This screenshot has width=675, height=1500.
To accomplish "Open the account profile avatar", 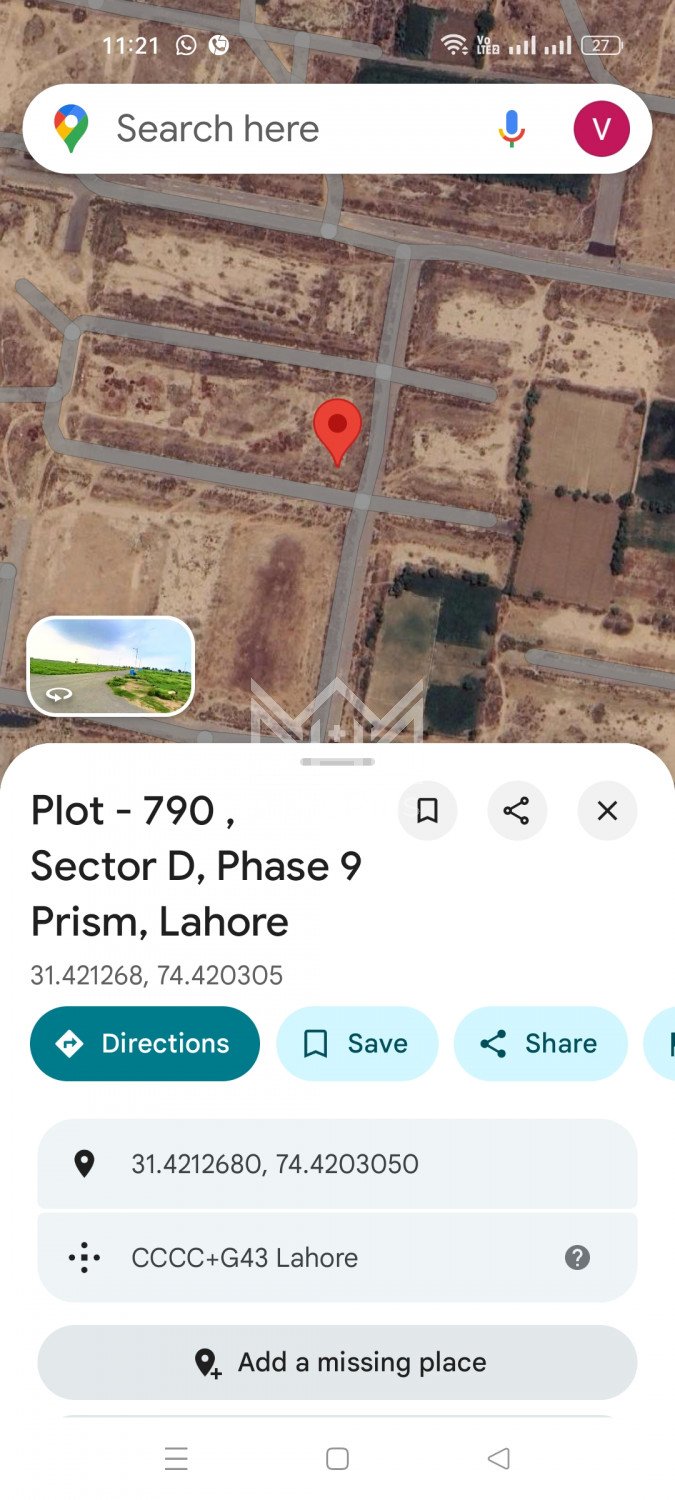I will click(x=601, y=129).
